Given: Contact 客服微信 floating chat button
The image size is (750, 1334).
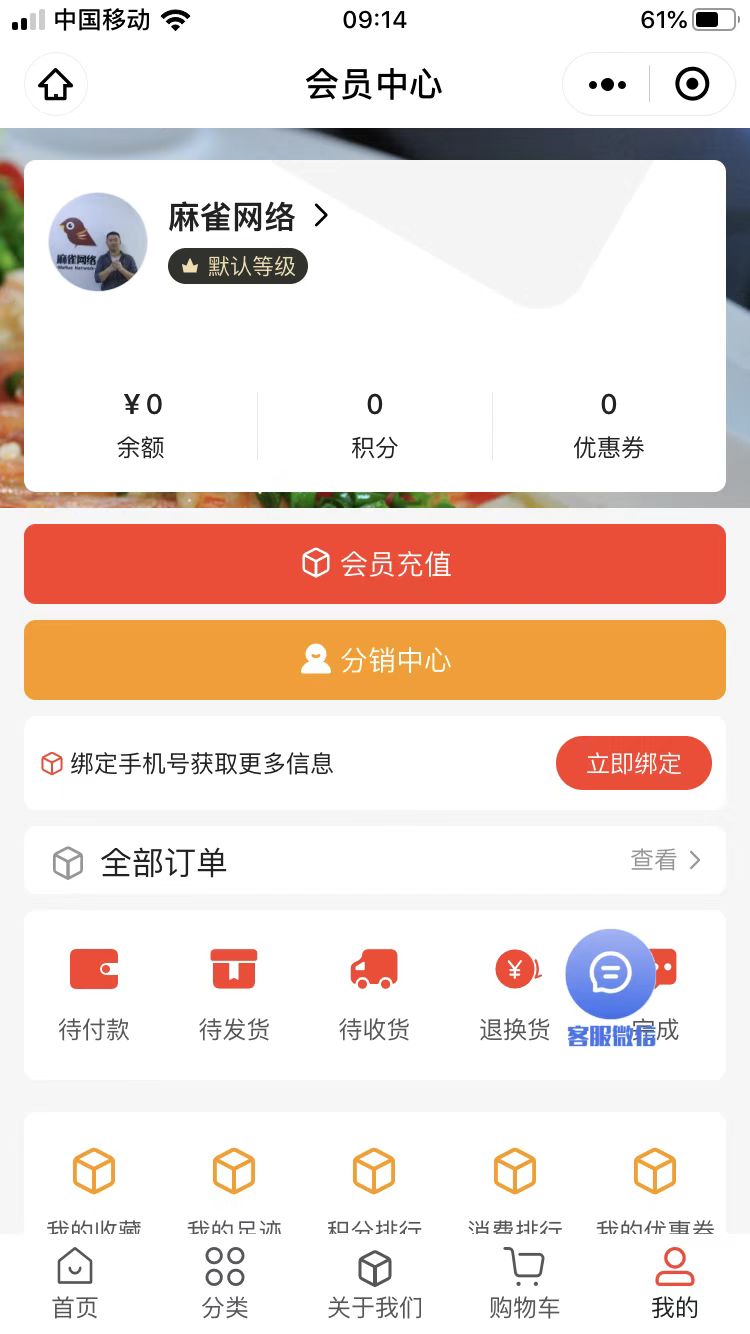Looking at the screenshot, I should (x=610, y=976).
